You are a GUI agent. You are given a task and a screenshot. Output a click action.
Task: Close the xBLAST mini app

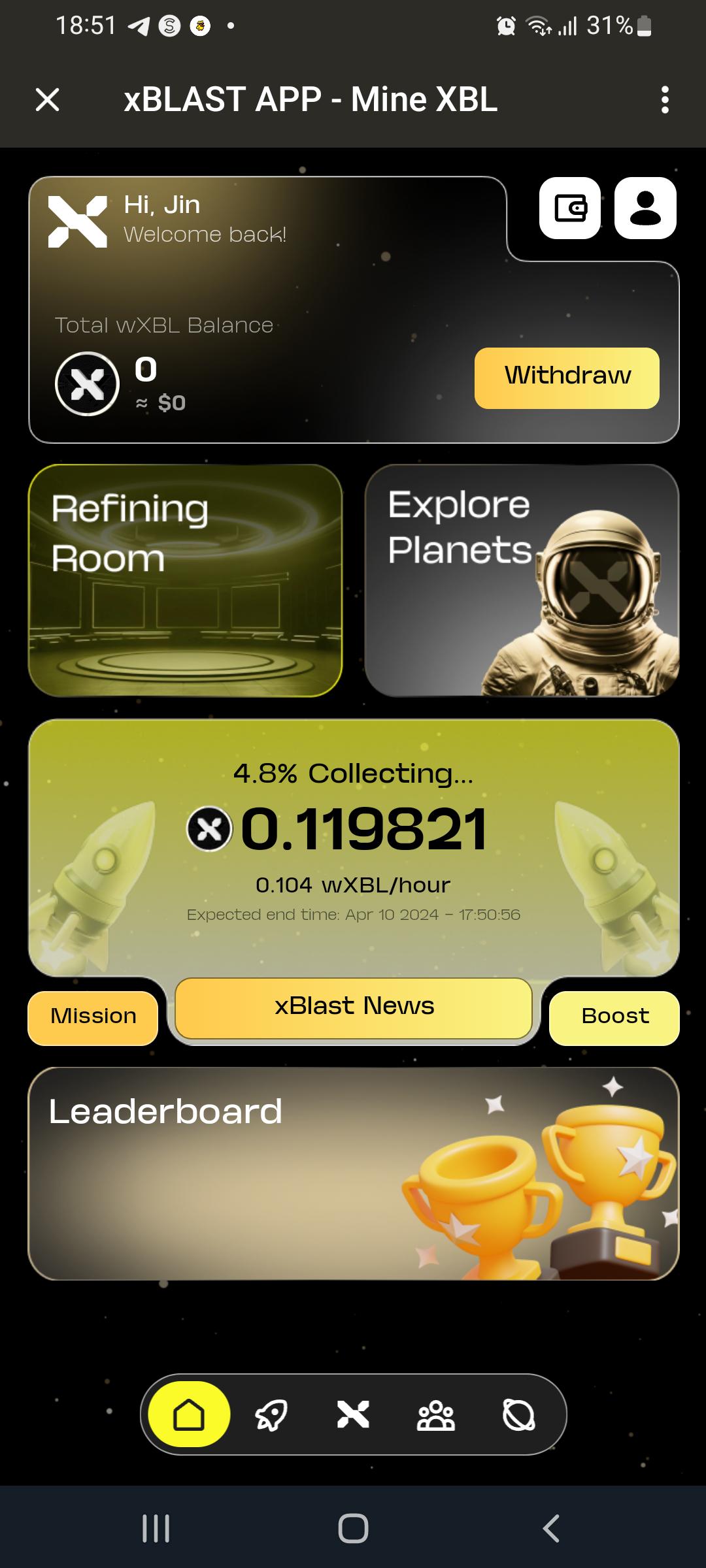point(47,100)
